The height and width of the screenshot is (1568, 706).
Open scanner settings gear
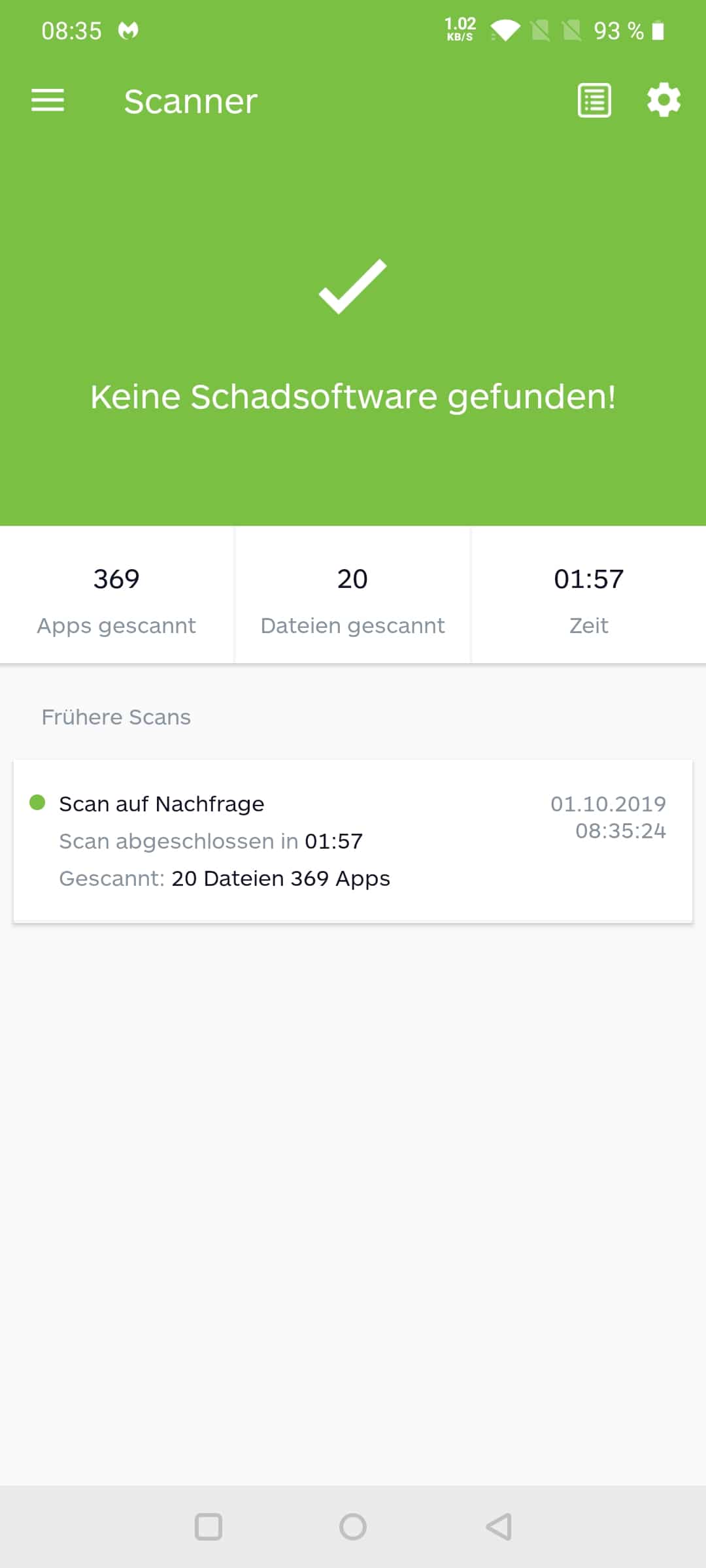click(664, 101)
